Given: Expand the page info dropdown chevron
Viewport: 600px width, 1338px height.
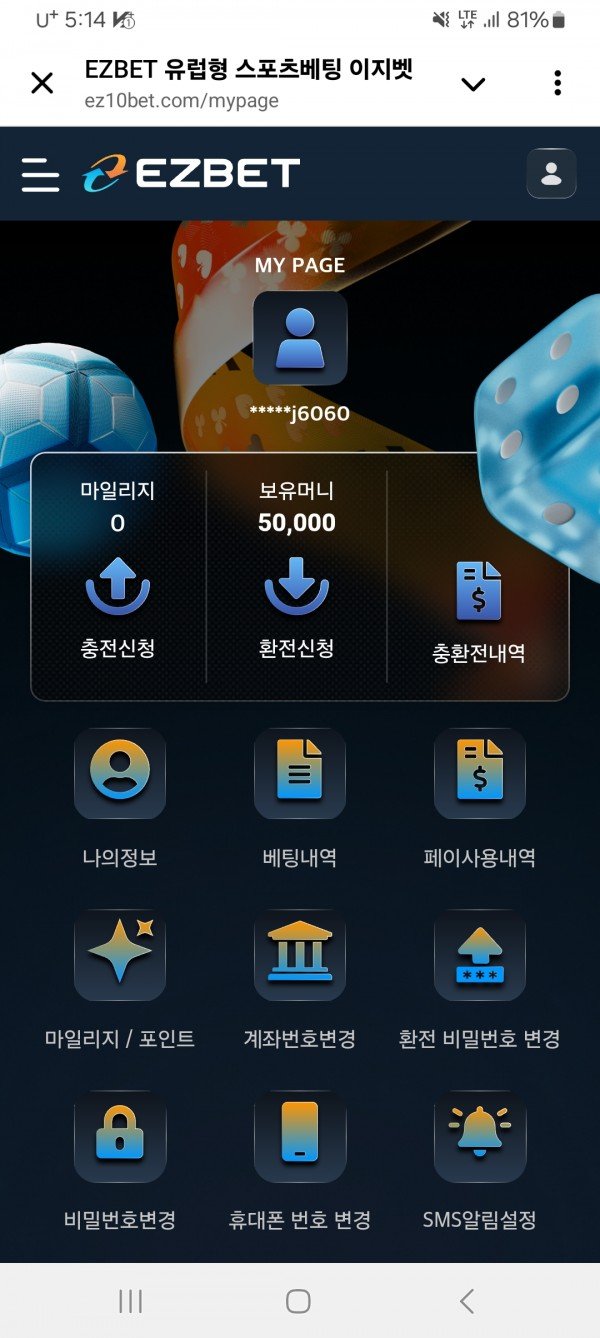Looking at the screenshot, I should click(x=473, y=84).
